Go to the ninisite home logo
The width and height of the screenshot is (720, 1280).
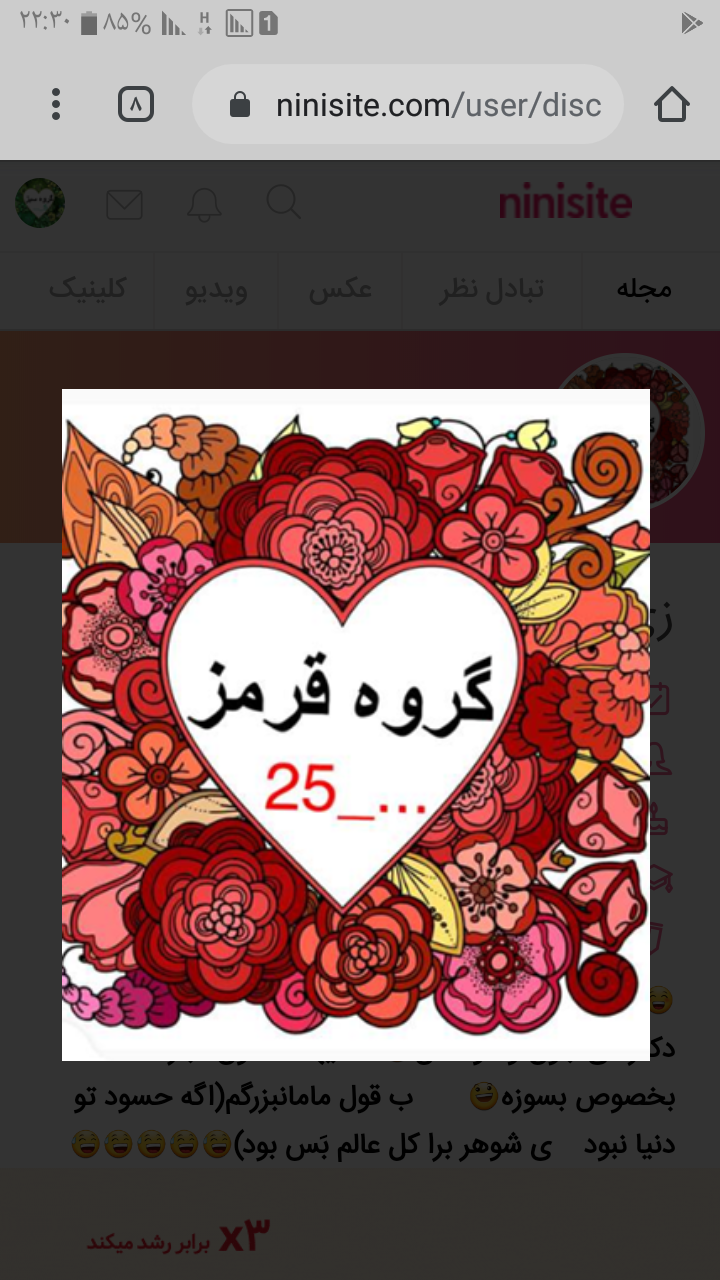point(565,204)
